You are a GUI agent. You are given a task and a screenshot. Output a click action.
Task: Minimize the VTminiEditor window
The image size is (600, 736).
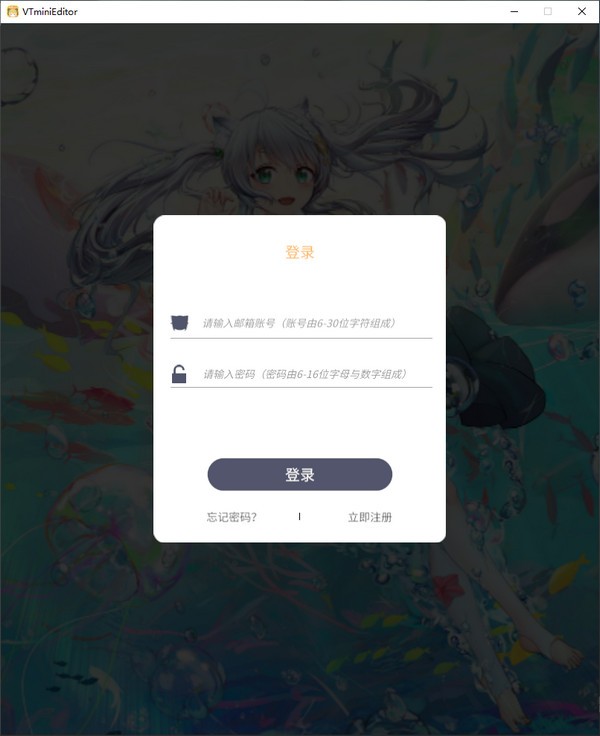[x=512, y=11]
